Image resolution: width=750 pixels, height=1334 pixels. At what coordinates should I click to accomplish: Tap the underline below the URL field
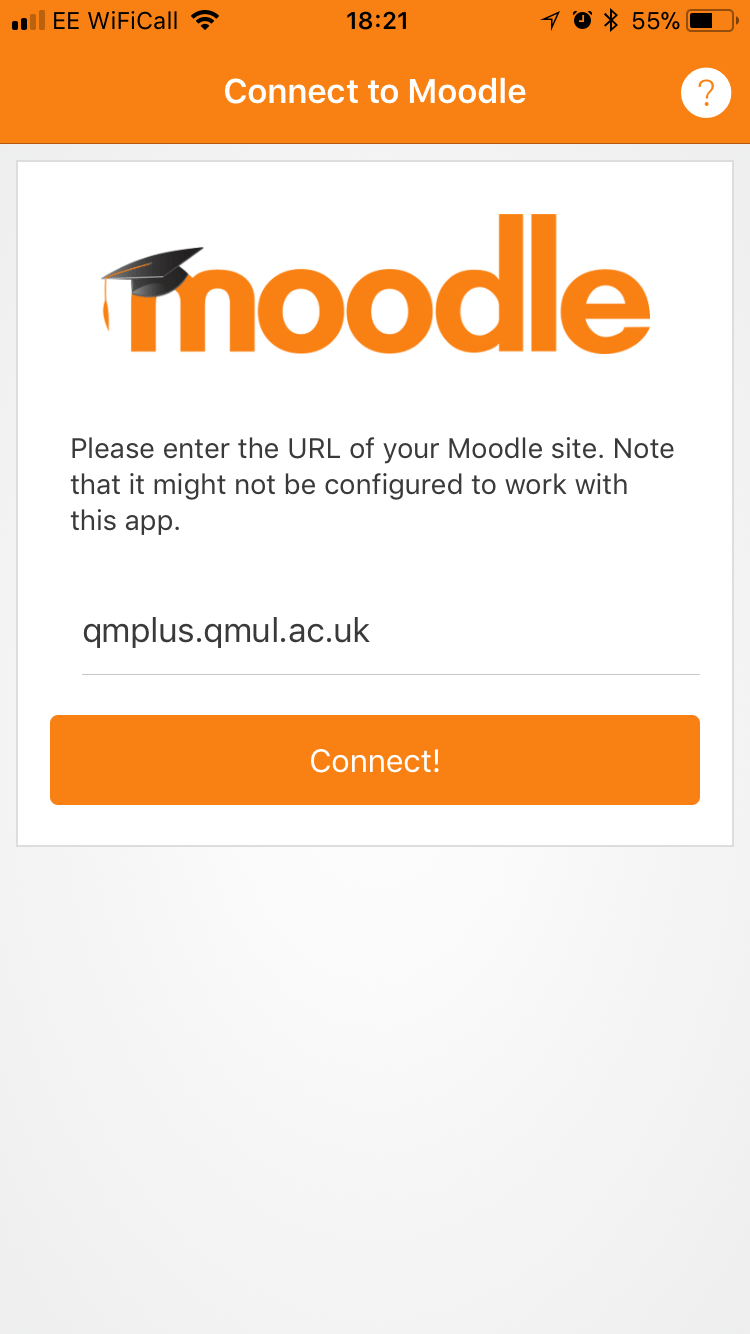(x=390, y=675)
